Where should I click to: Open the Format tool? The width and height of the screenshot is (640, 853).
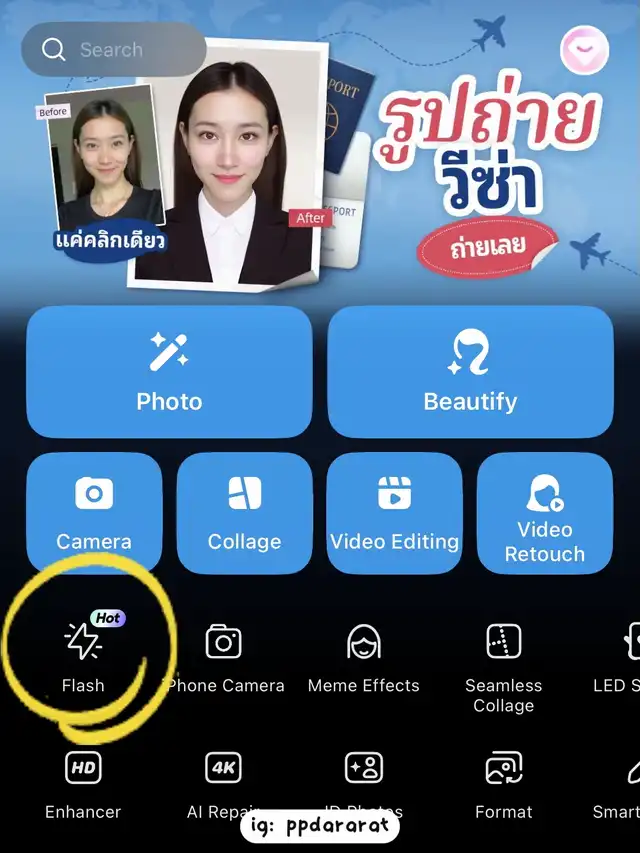(504, 783)
